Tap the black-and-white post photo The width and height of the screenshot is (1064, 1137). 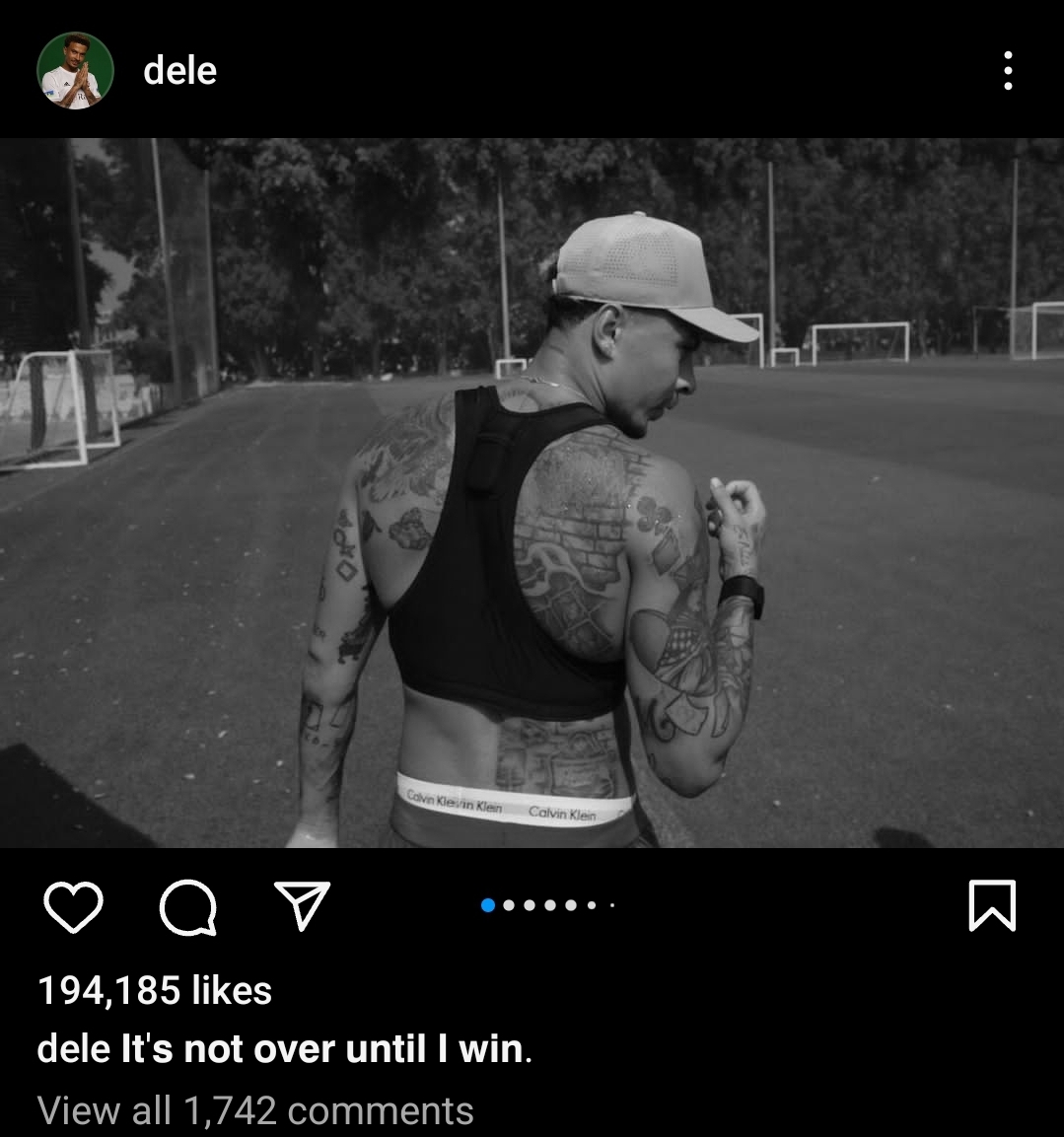[532, 493]
